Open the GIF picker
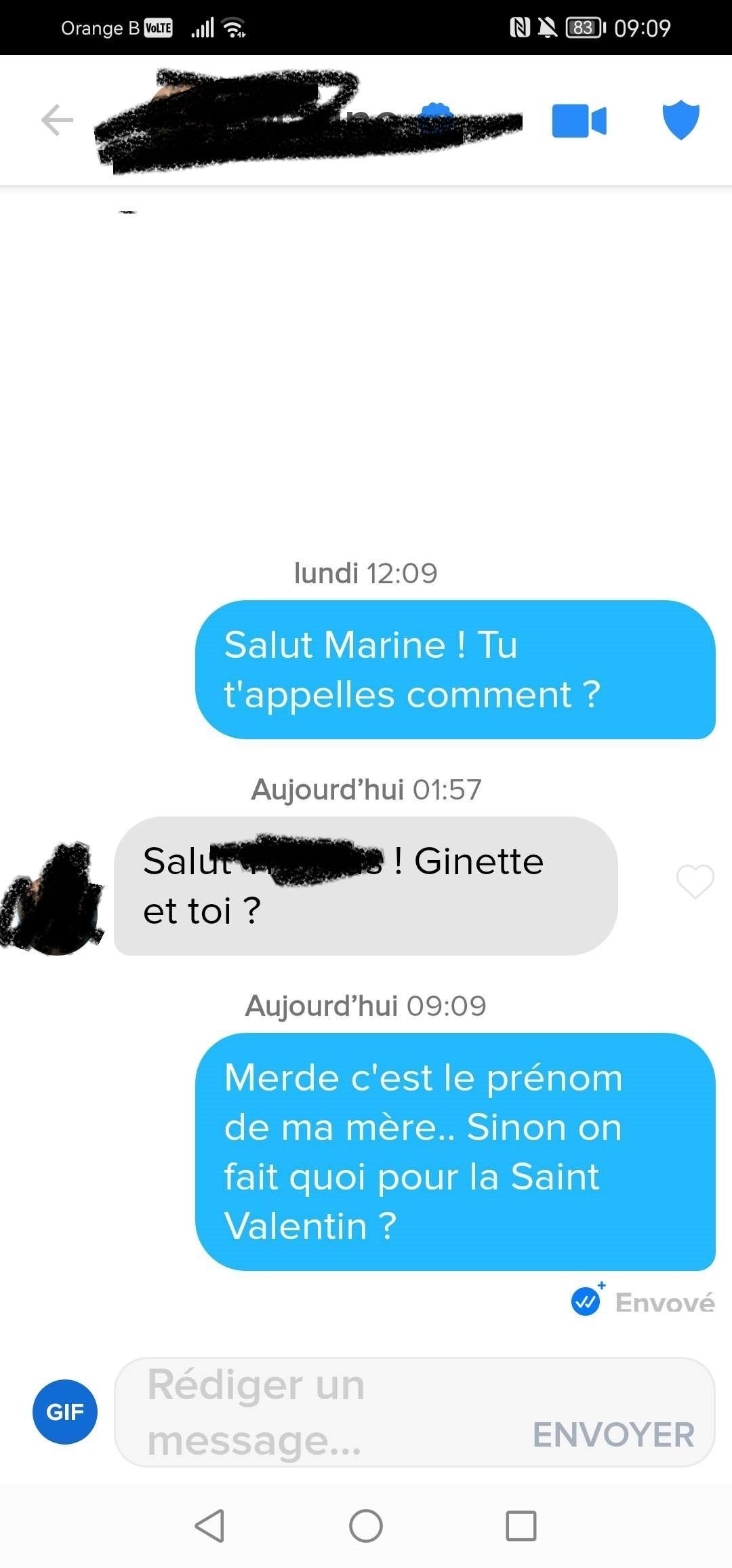The width and height of the screenshot is (732, 1568). (65, 1412)
